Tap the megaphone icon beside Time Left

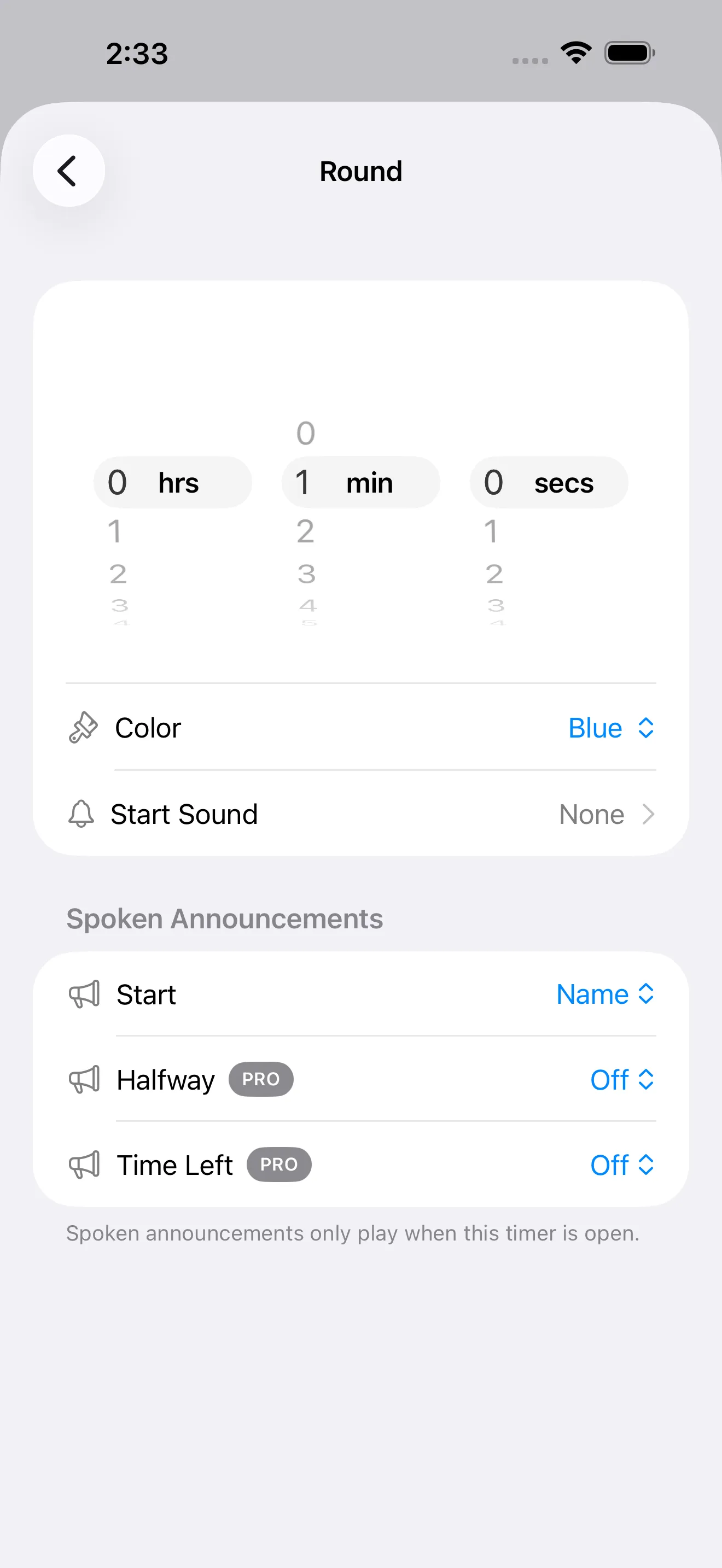pyautogui.click(x=86, y=1164)
